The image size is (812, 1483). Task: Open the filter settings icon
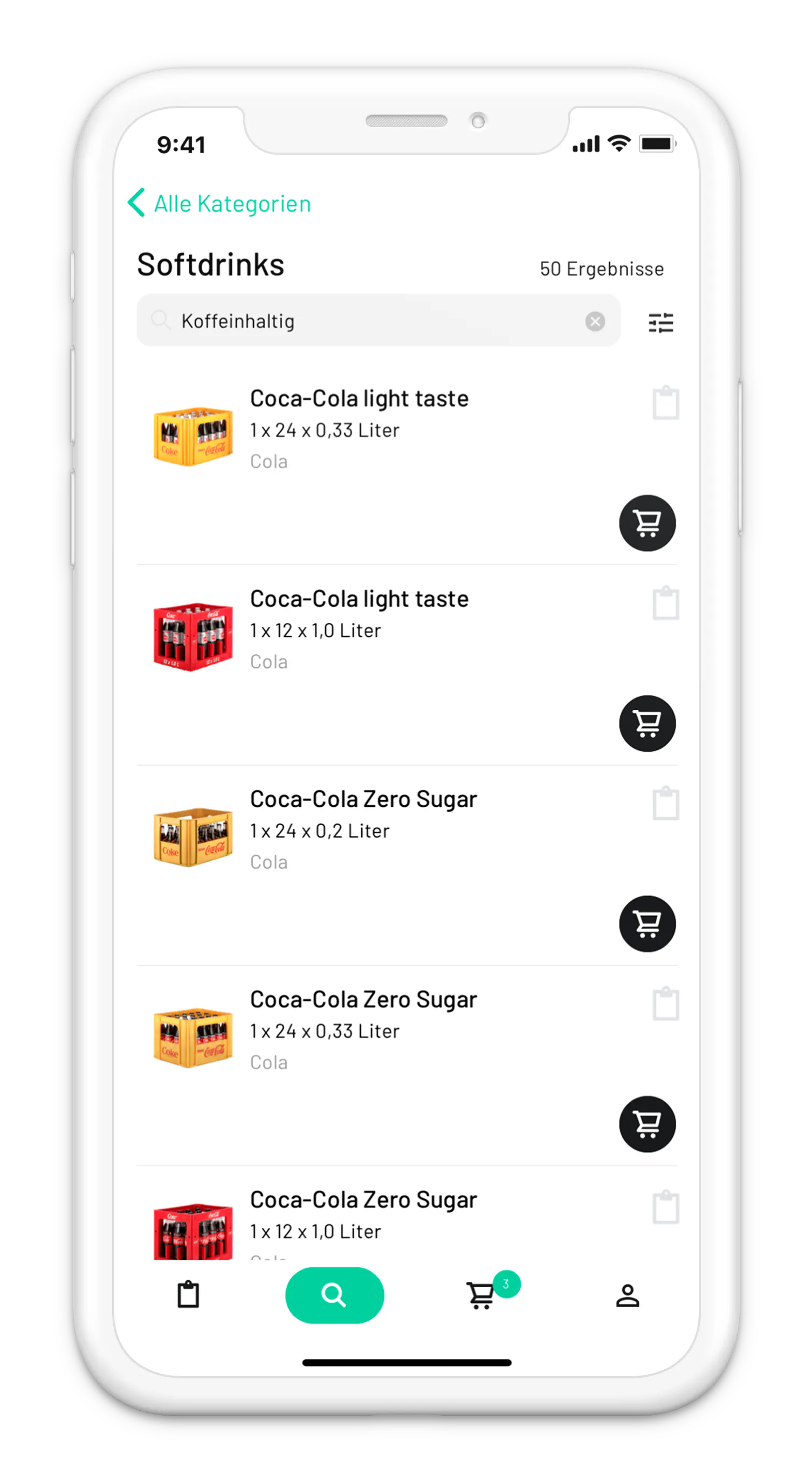660,322
